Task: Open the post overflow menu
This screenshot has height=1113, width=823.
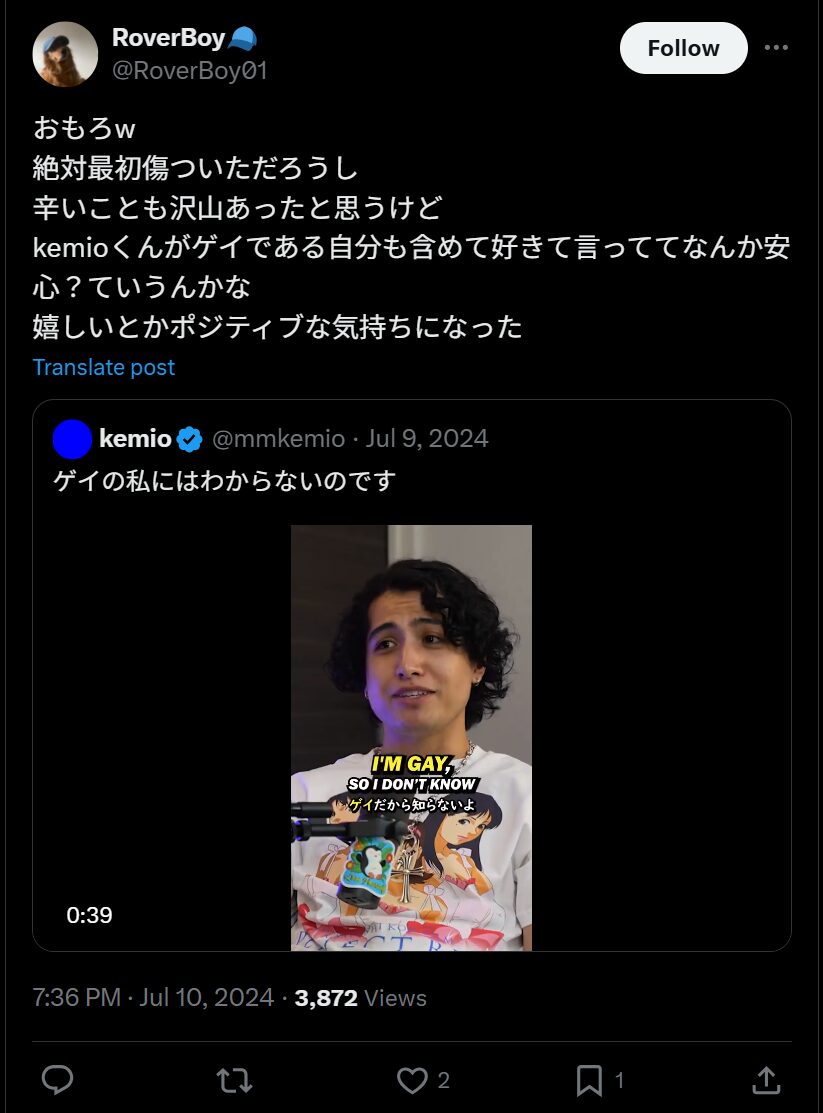Action: click(x=776, y=48)
